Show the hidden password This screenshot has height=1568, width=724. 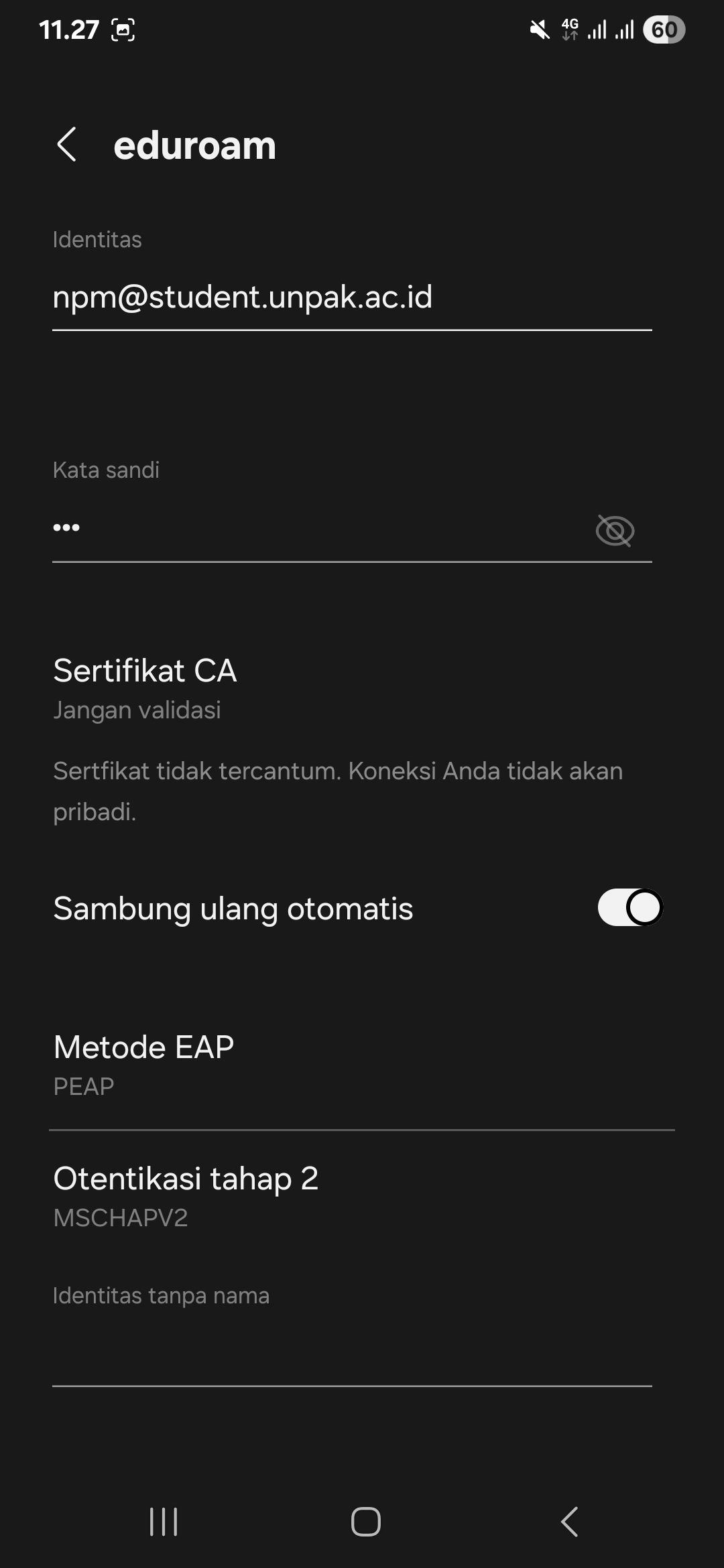615,530
